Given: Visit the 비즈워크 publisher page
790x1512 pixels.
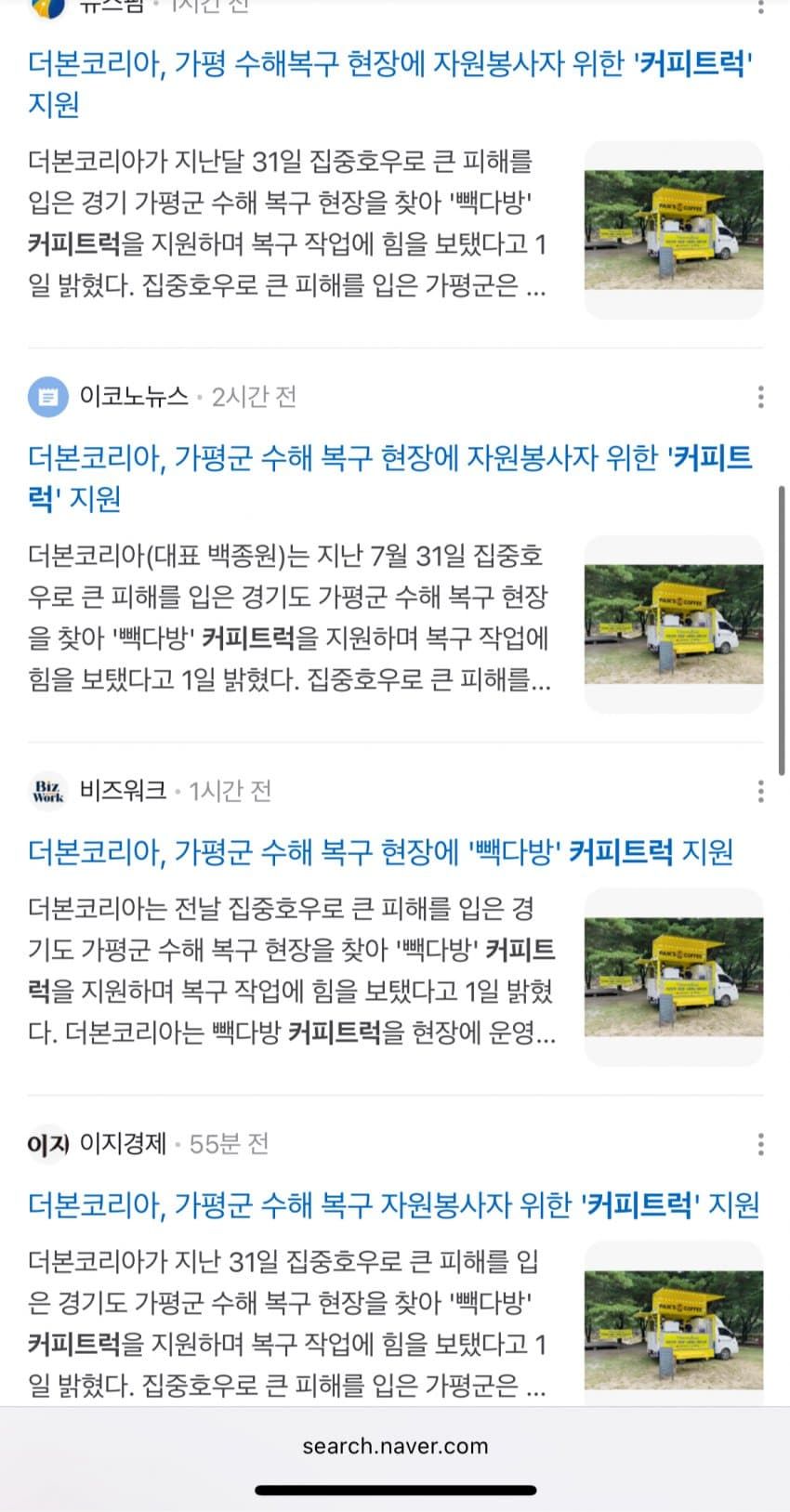Looking at the screenshot, I should coord(123,791).
